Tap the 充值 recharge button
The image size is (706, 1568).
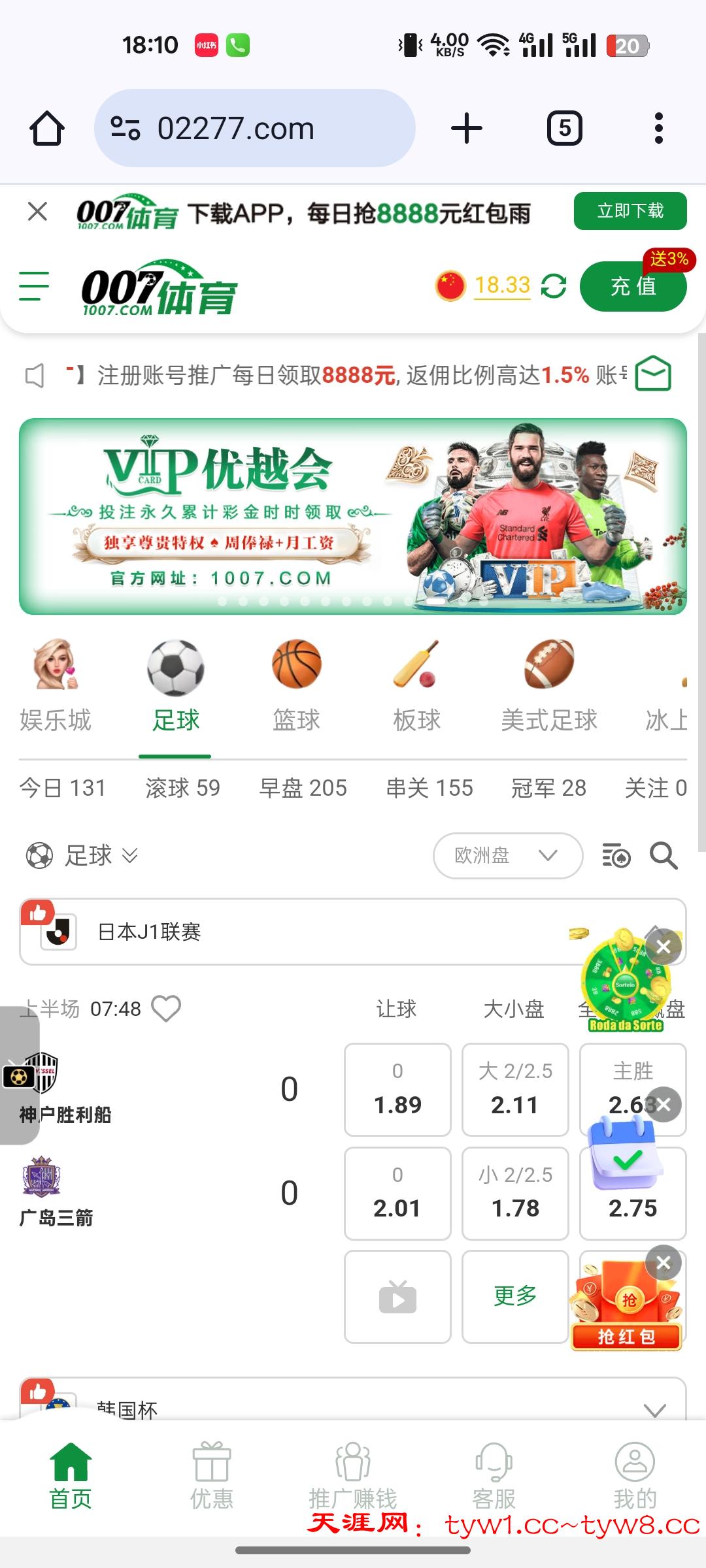tap(632, 287)
